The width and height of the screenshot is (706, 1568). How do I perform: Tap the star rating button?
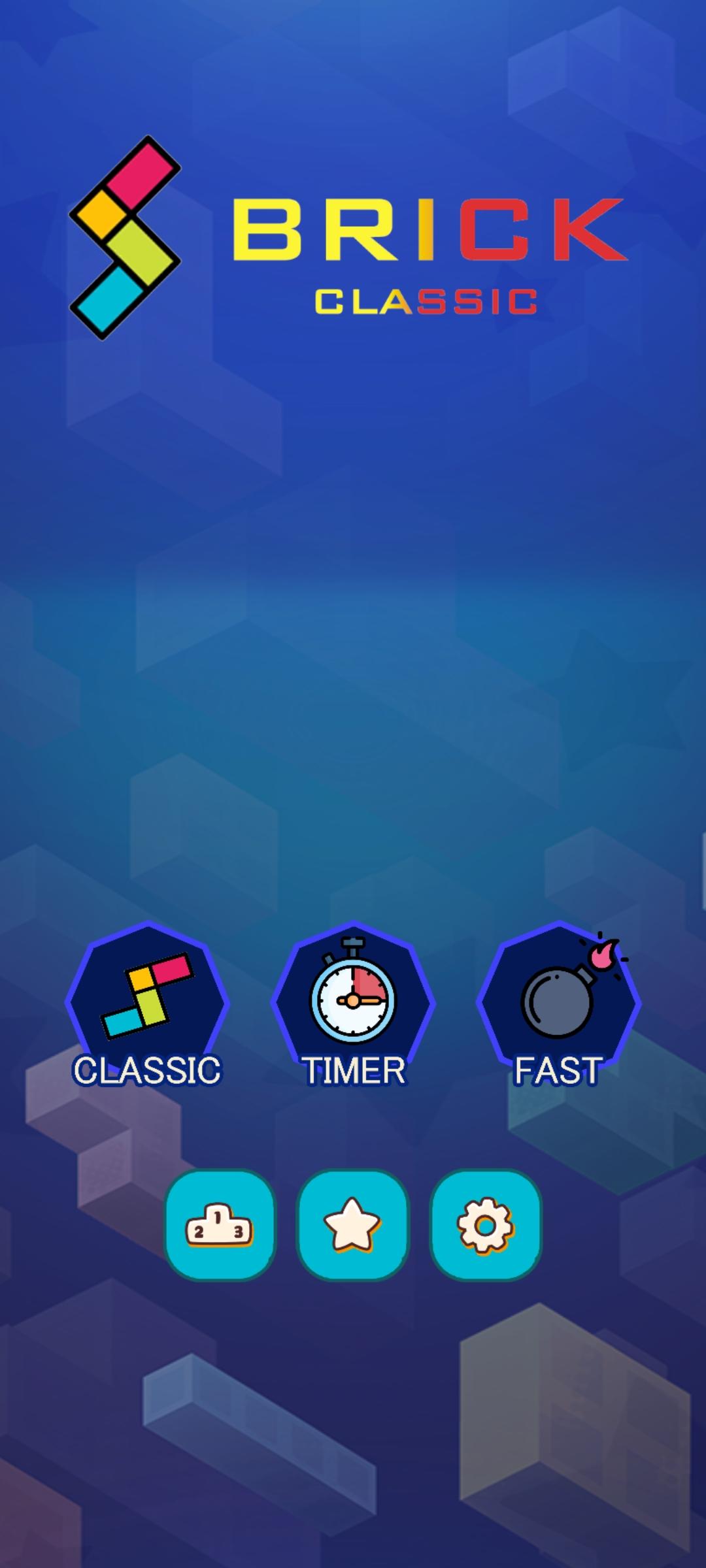(353, 1225)
